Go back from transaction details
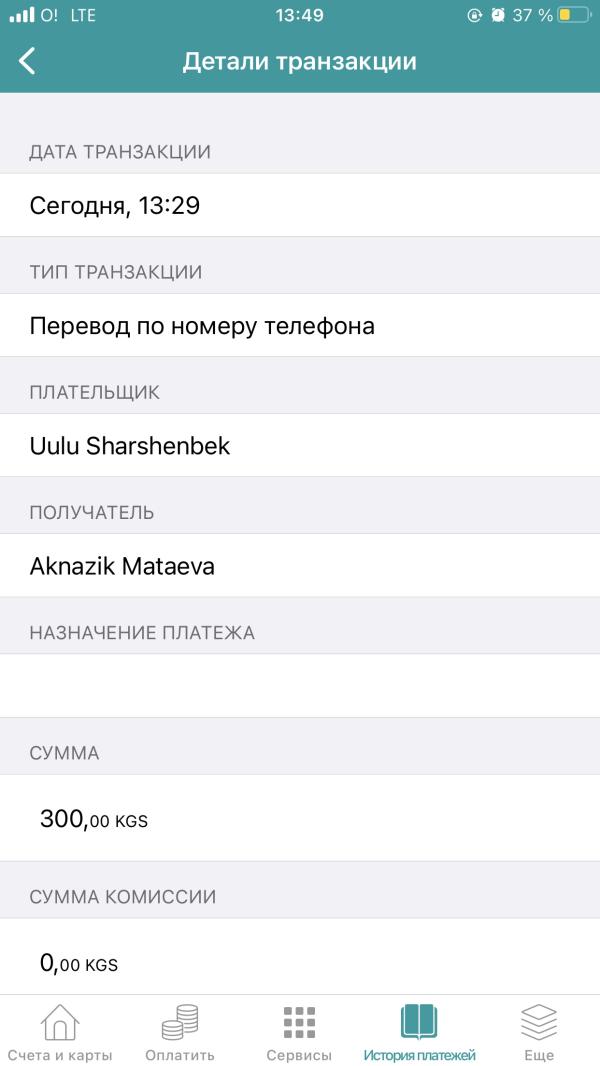Image resolution: width=600 pixels, height=1066 pixels. (27, 61)
